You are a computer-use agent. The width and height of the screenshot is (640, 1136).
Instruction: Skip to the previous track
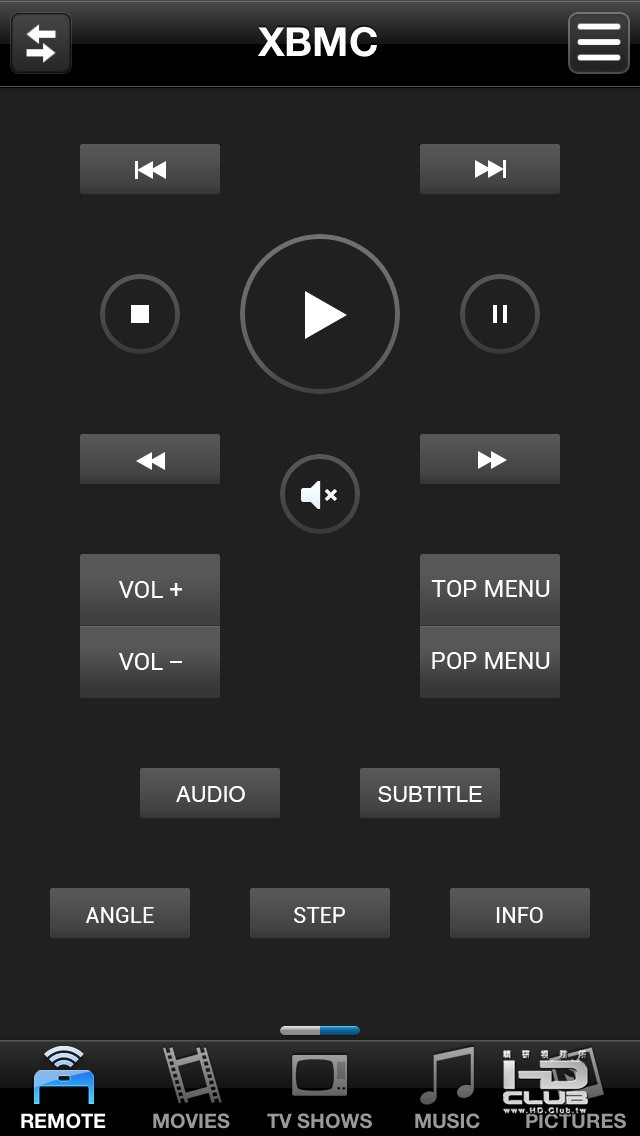point(150,169)
